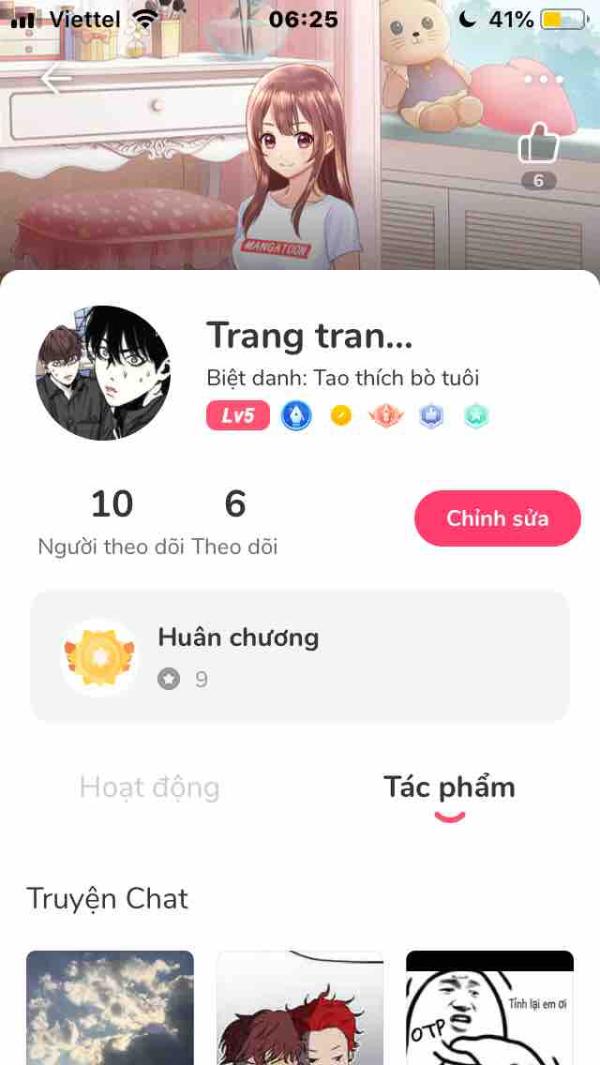Viewport: 600px width, 1065px height.
Task: Open the Huân chương card
Action: (300, 656)
